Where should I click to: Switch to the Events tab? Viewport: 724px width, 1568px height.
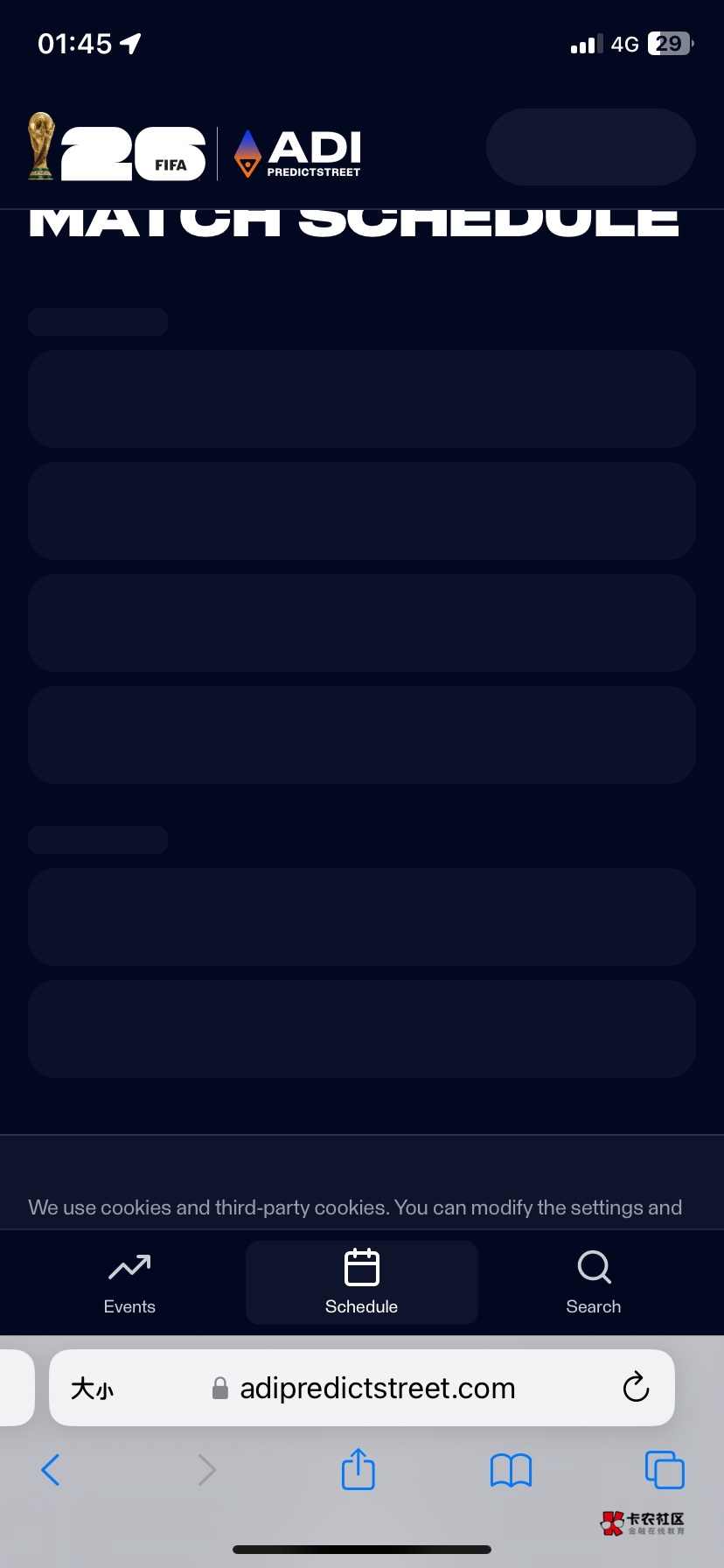click(129, 1283)
